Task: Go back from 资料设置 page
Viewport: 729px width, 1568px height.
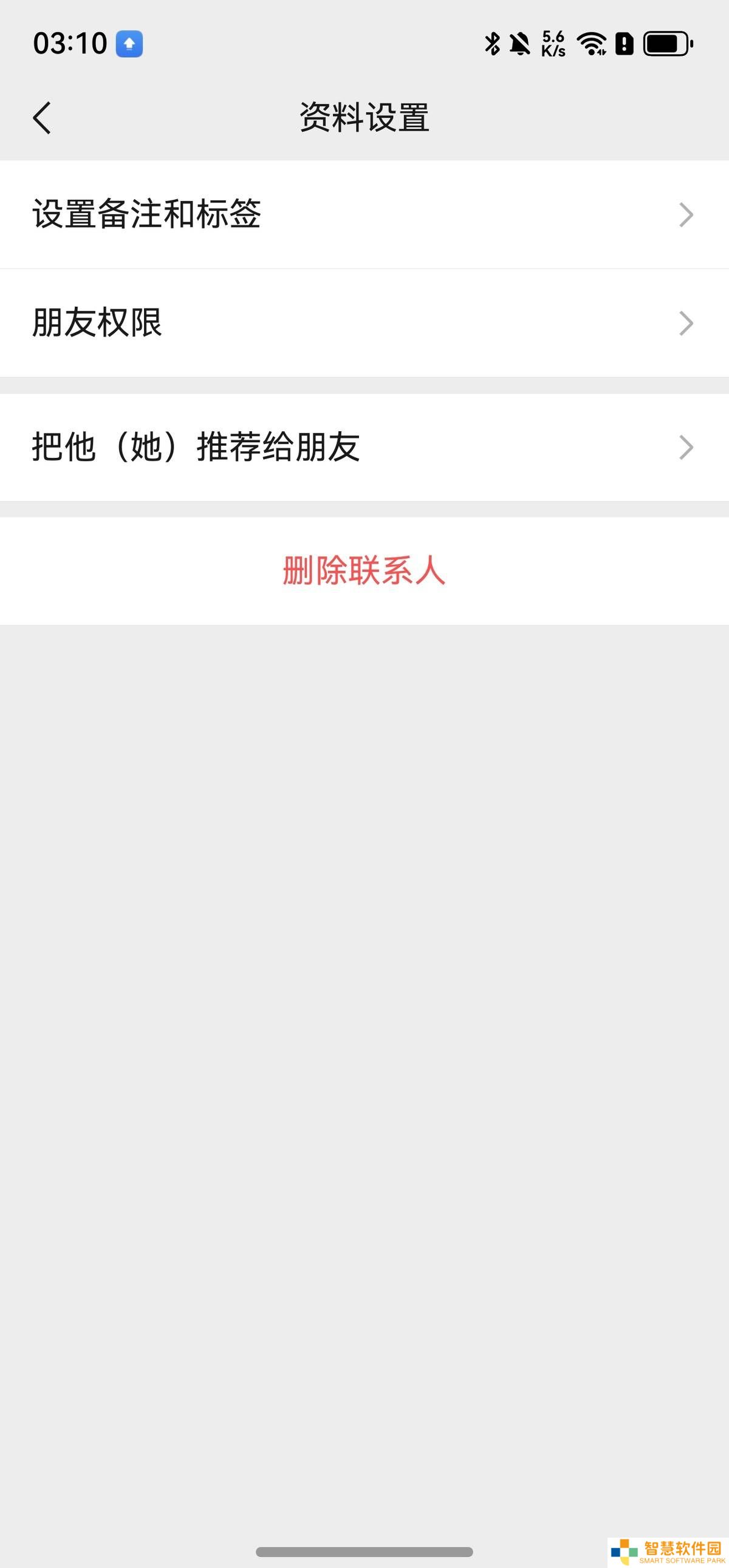Action: [x=41, y=117]
